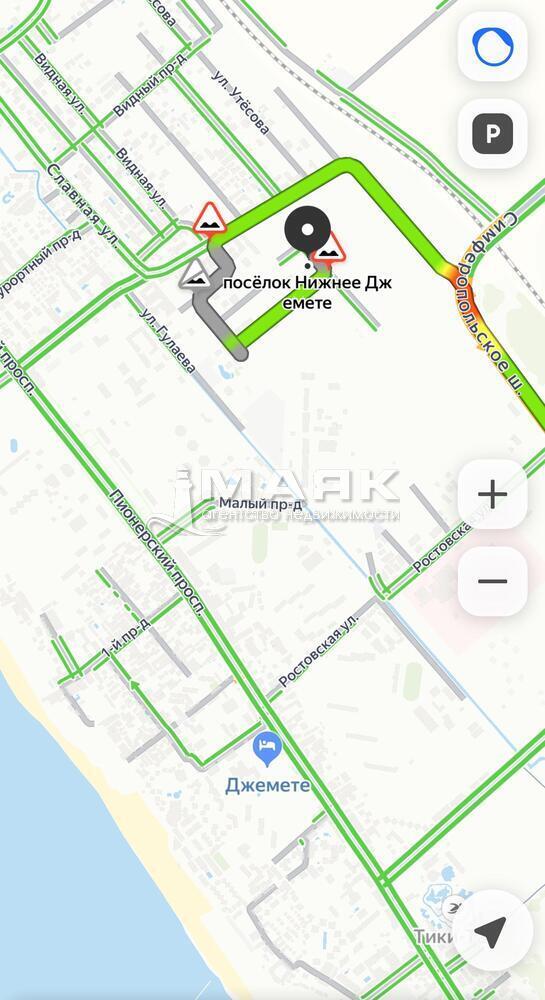The width and height of the screenshot is (545, 1000).
Task: Tap the gray speed bump sign on the route
Action: click(195, 275)
